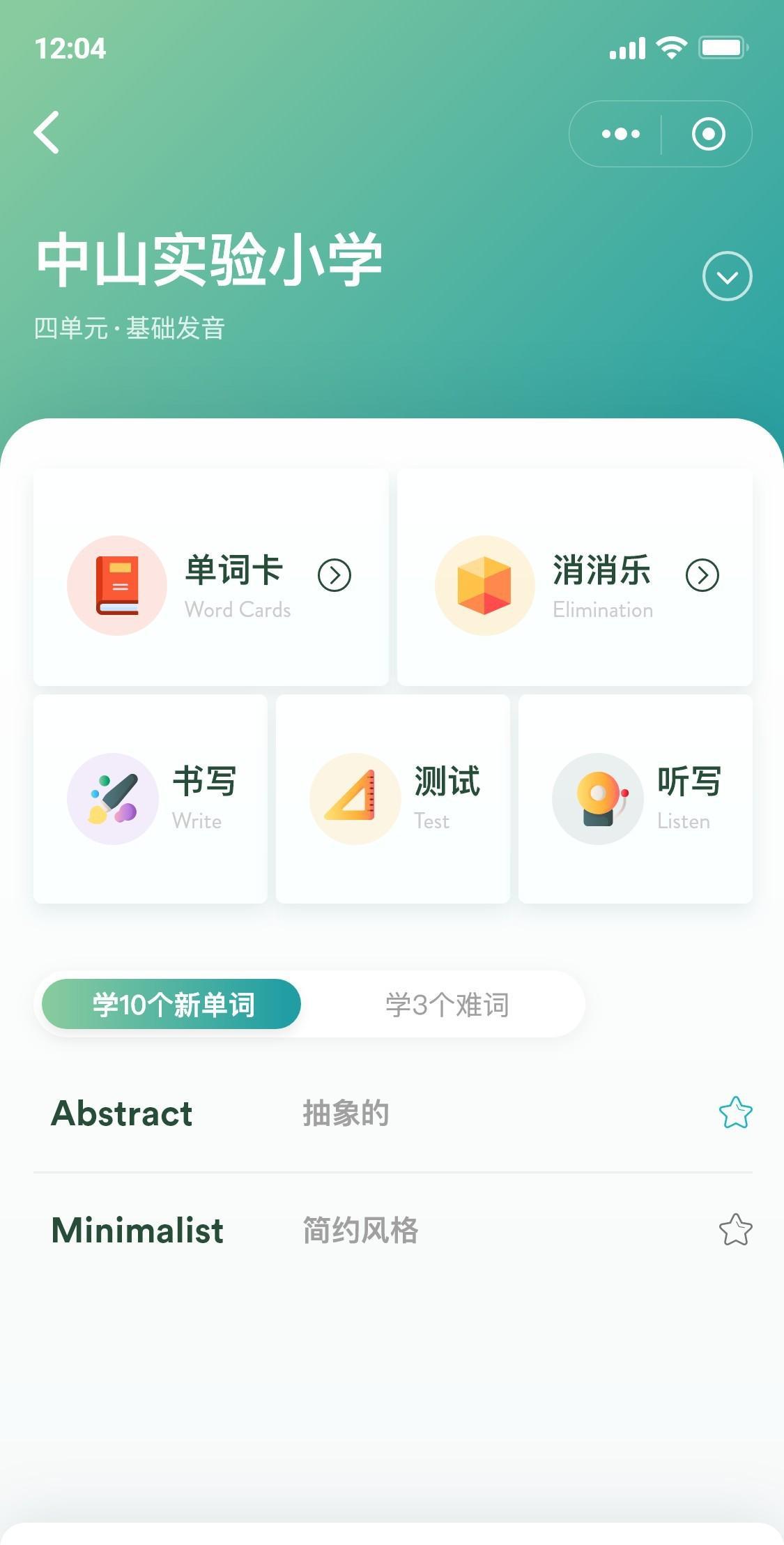Open the Elimination (消消乐) game card

click(x=574, y=577)
